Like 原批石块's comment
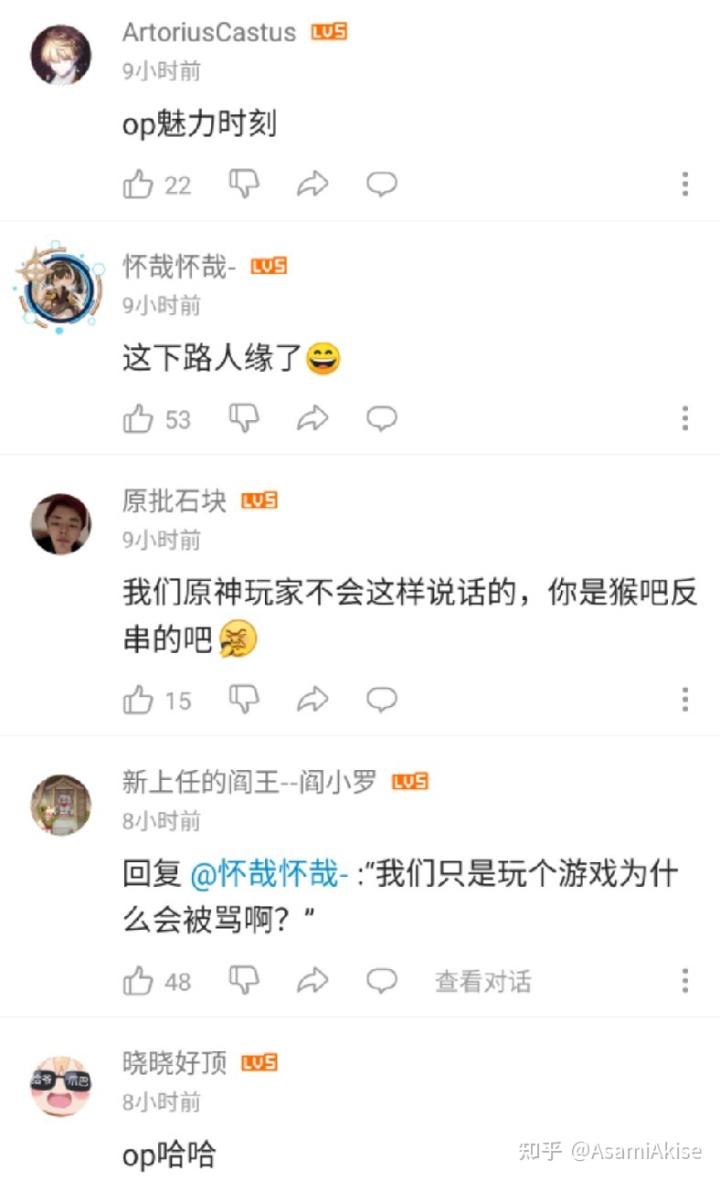720x1181 pixels. click(x=139, y=700)
